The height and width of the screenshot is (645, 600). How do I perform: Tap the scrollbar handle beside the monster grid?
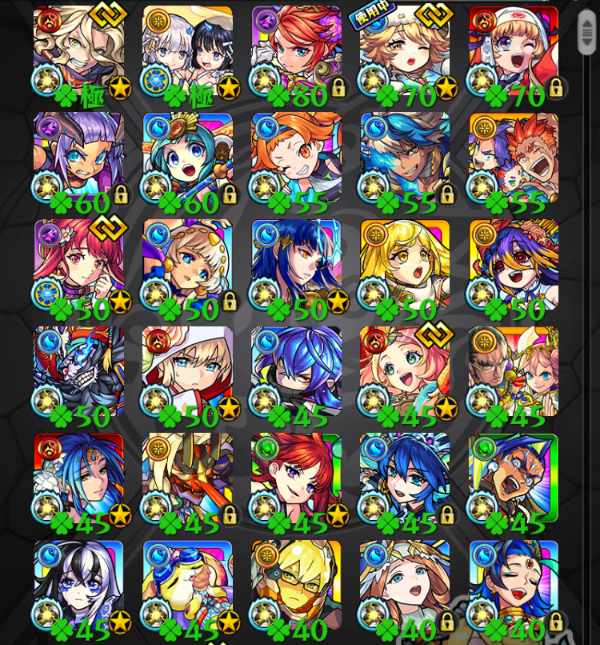click(x=587, y=32)
